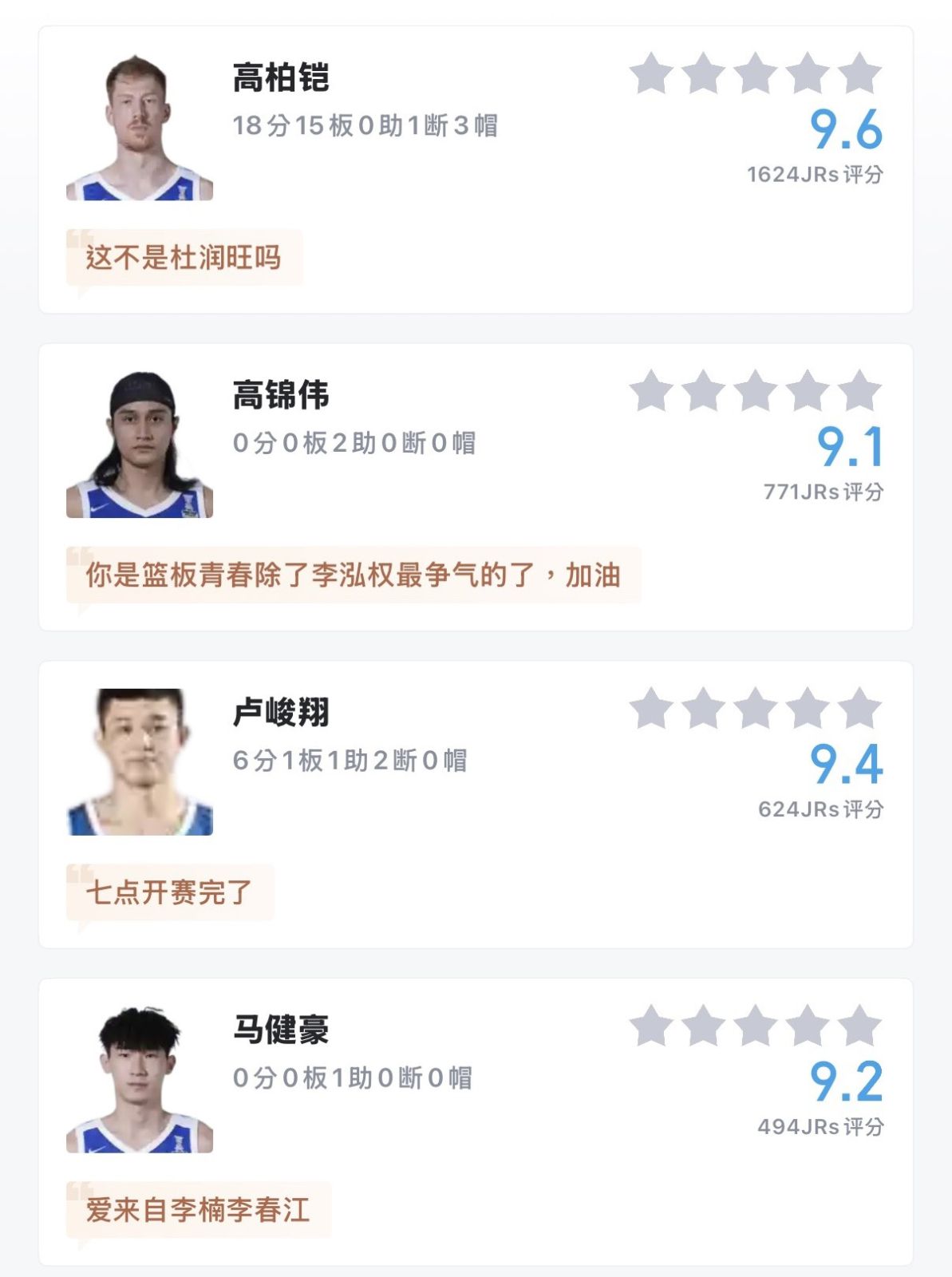The image size is (952, 1277).
Task: Open the comment 爱来自李楠李春江
Action: 198,1210
